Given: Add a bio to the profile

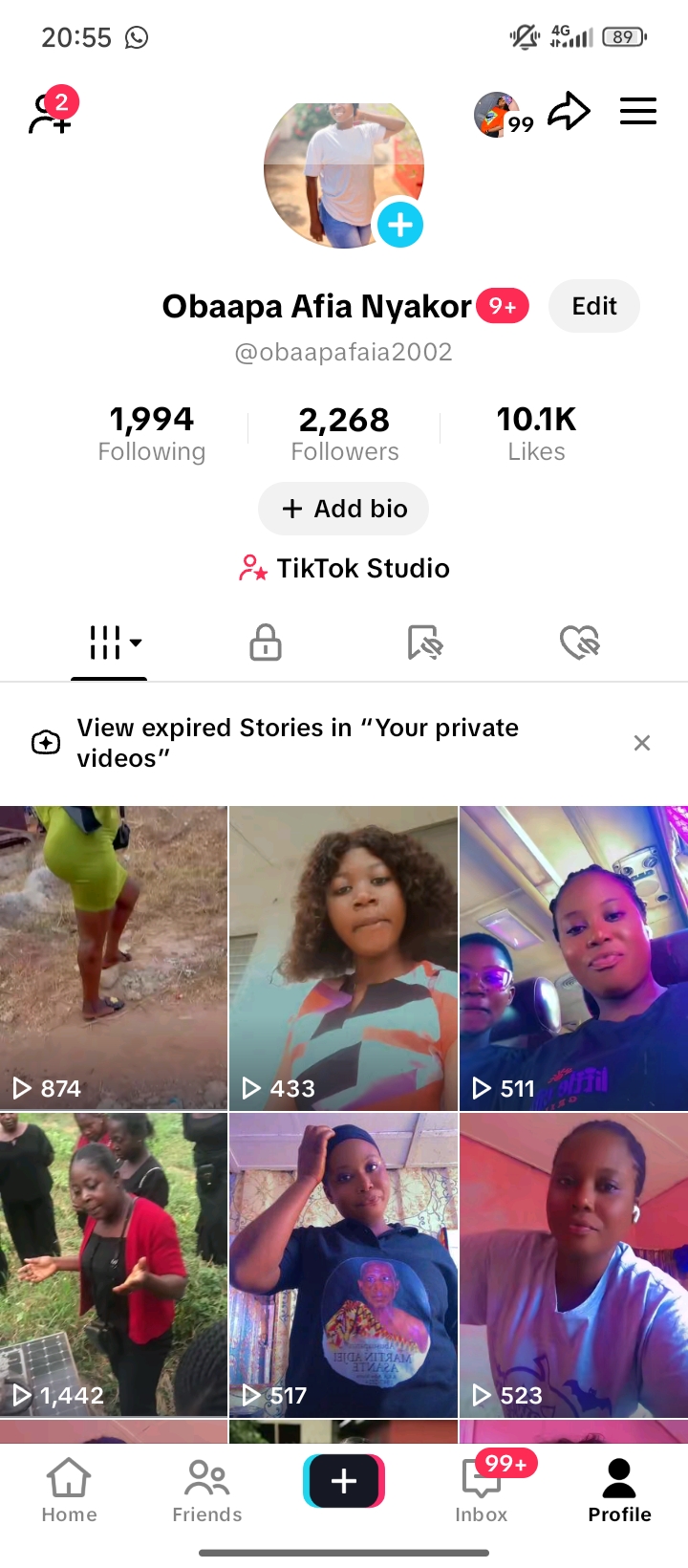Looking at the screenshot, I should [344, 509].
